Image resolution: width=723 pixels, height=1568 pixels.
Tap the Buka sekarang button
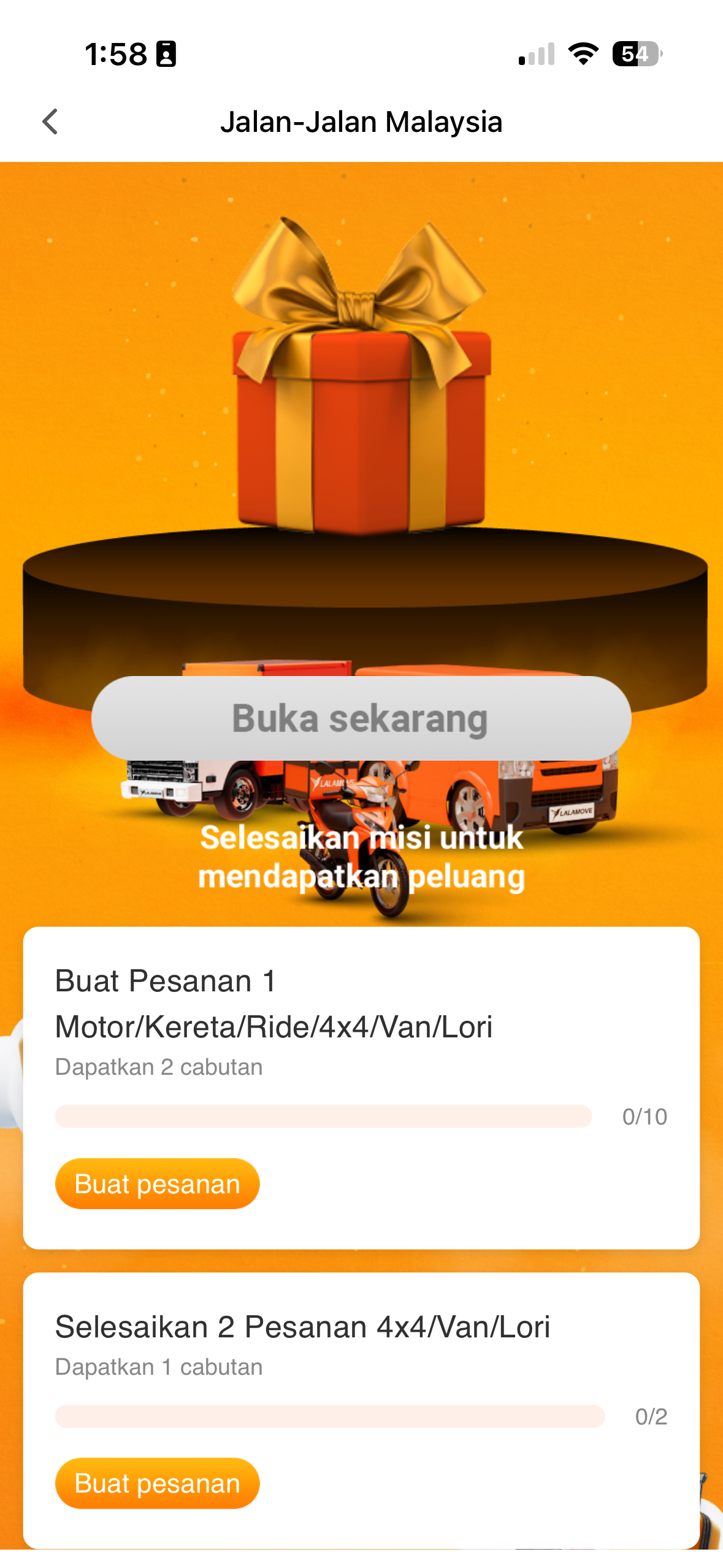[361, 718]
